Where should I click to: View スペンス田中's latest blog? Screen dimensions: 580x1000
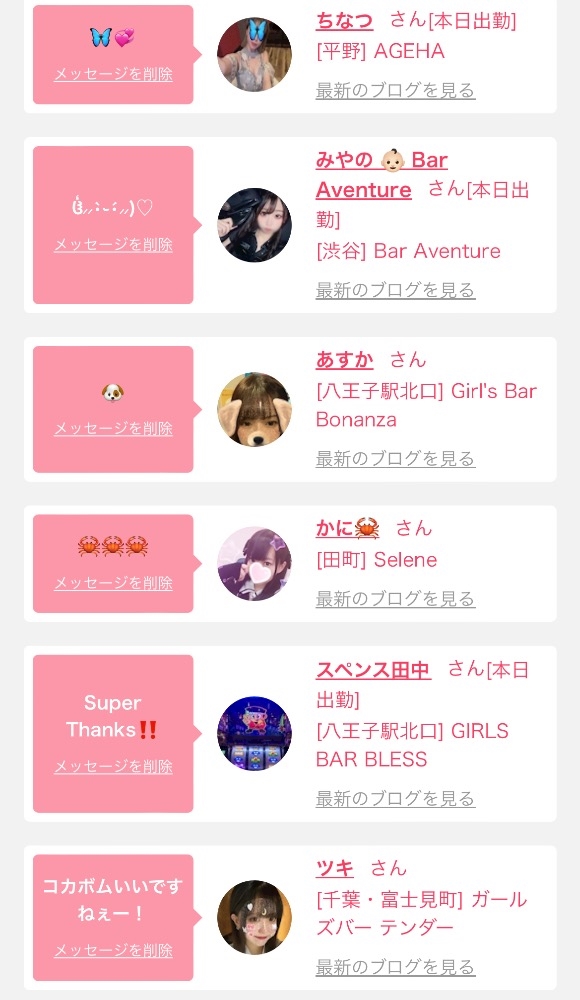(x=396, y=798)
